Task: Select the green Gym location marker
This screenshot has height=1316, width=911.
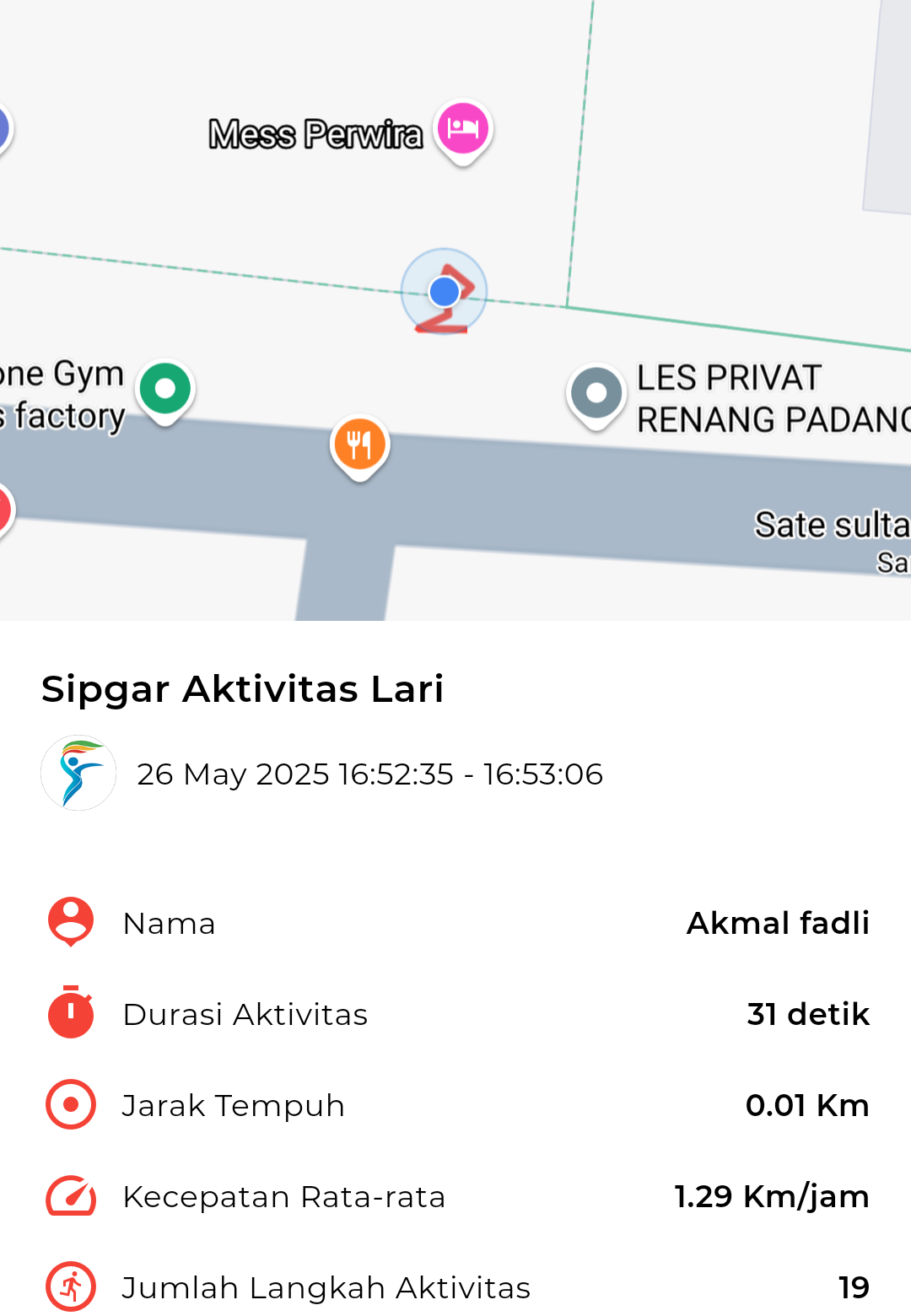Action: tap(164, 386)
